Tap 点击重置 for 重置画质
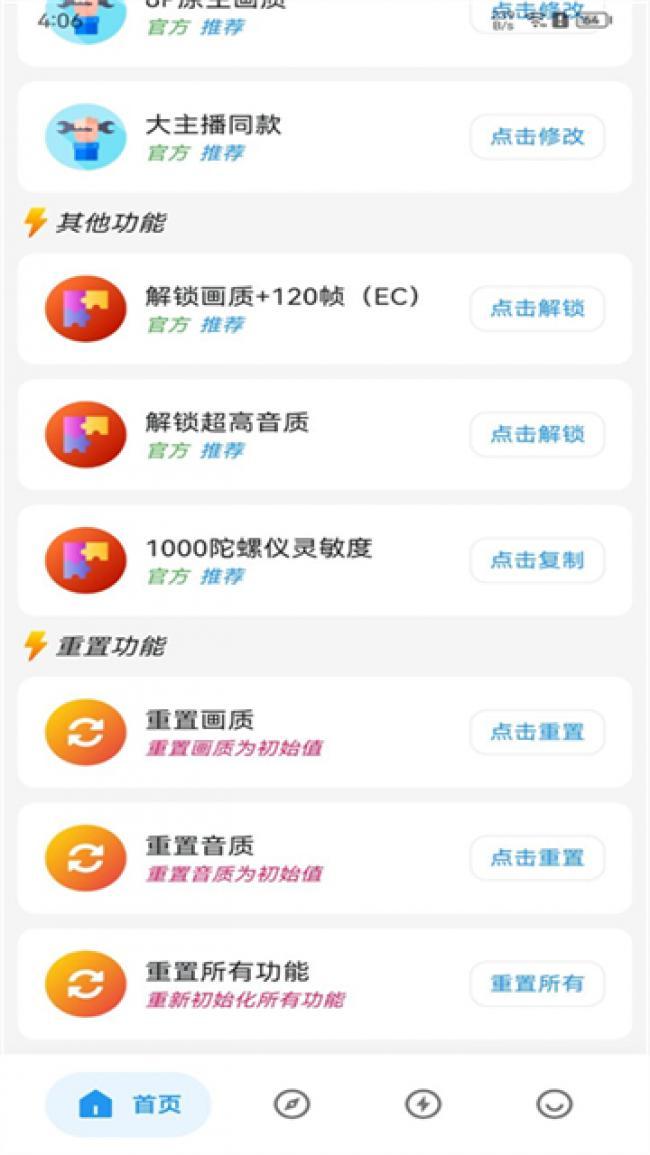The height and width of the screenshot is (1155, 650). click(x=537, y=732)
